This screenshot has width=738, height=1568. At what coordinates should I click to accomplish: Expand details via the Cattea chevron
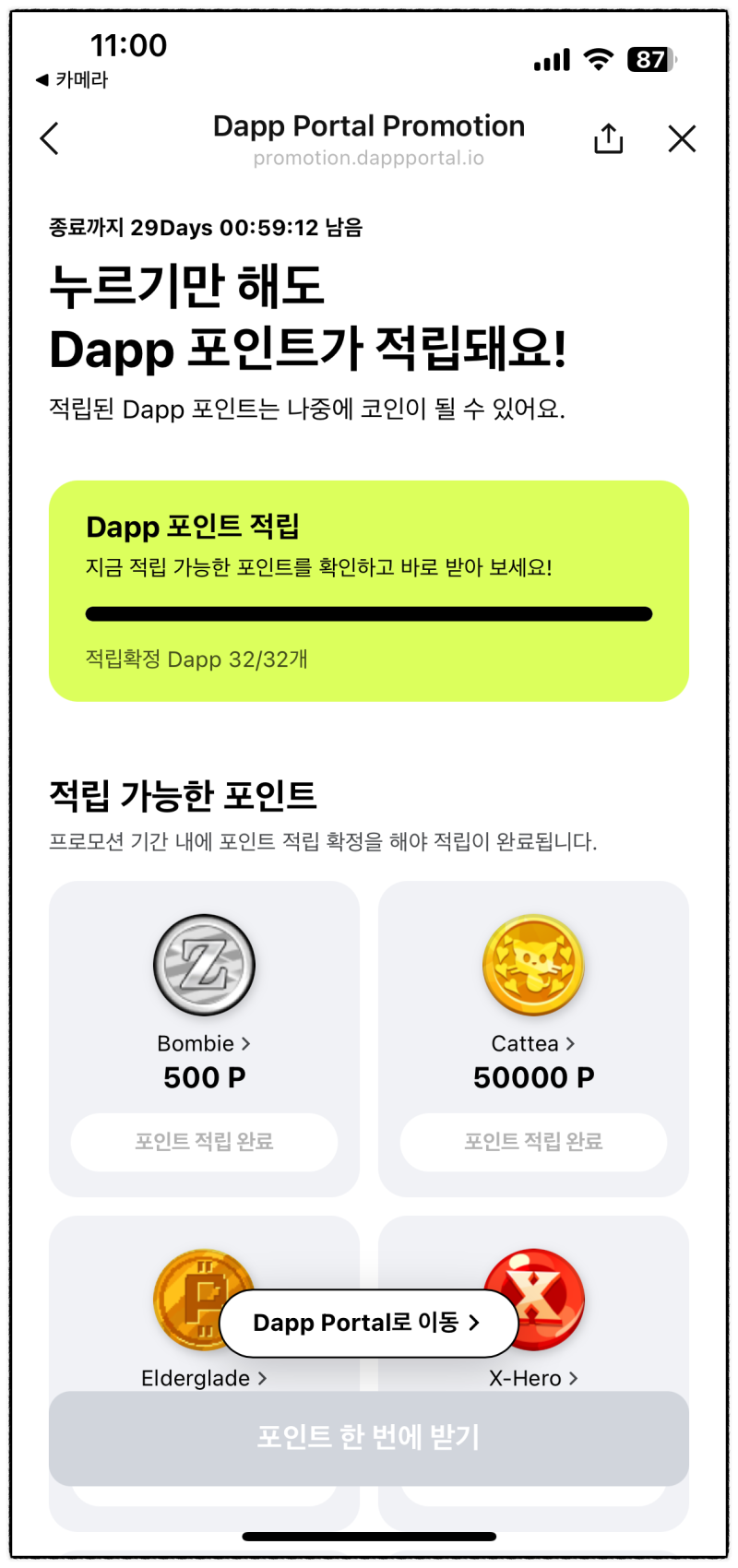tap(572, 1042)
